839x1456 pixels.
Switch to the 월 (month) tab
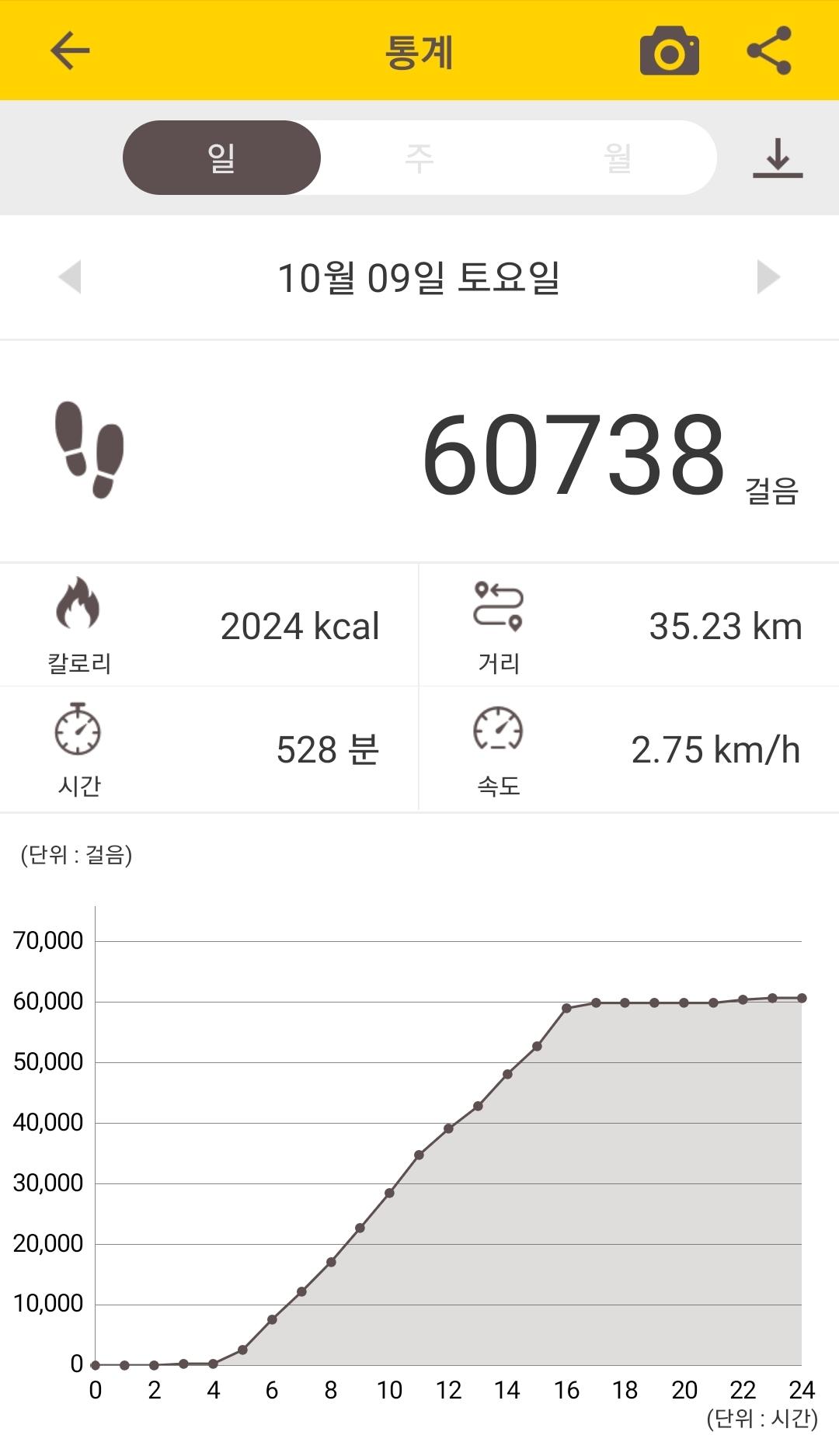618,158
